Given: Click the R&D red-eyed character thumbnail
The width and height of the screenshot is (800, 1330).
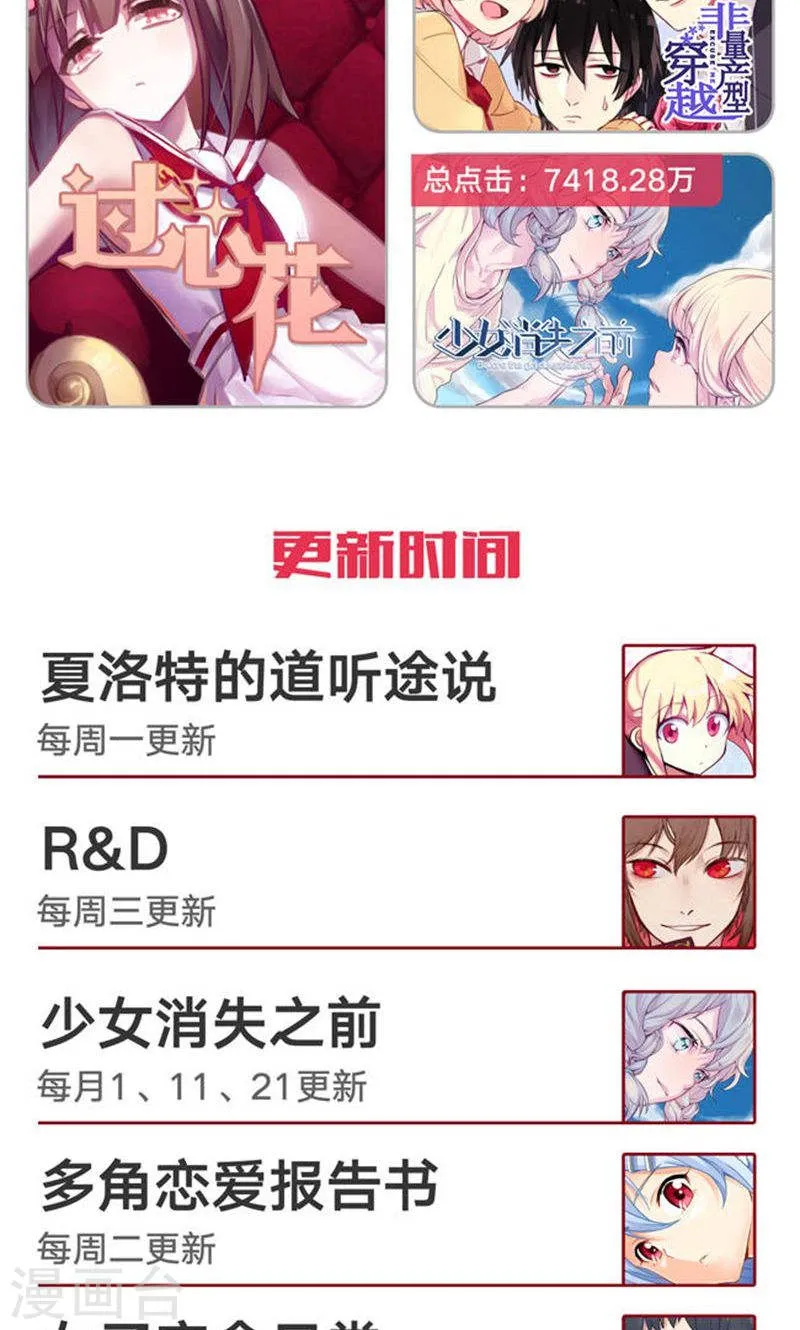Looking at the screenshot, I should pyautogui.click(x=690, y=880).
